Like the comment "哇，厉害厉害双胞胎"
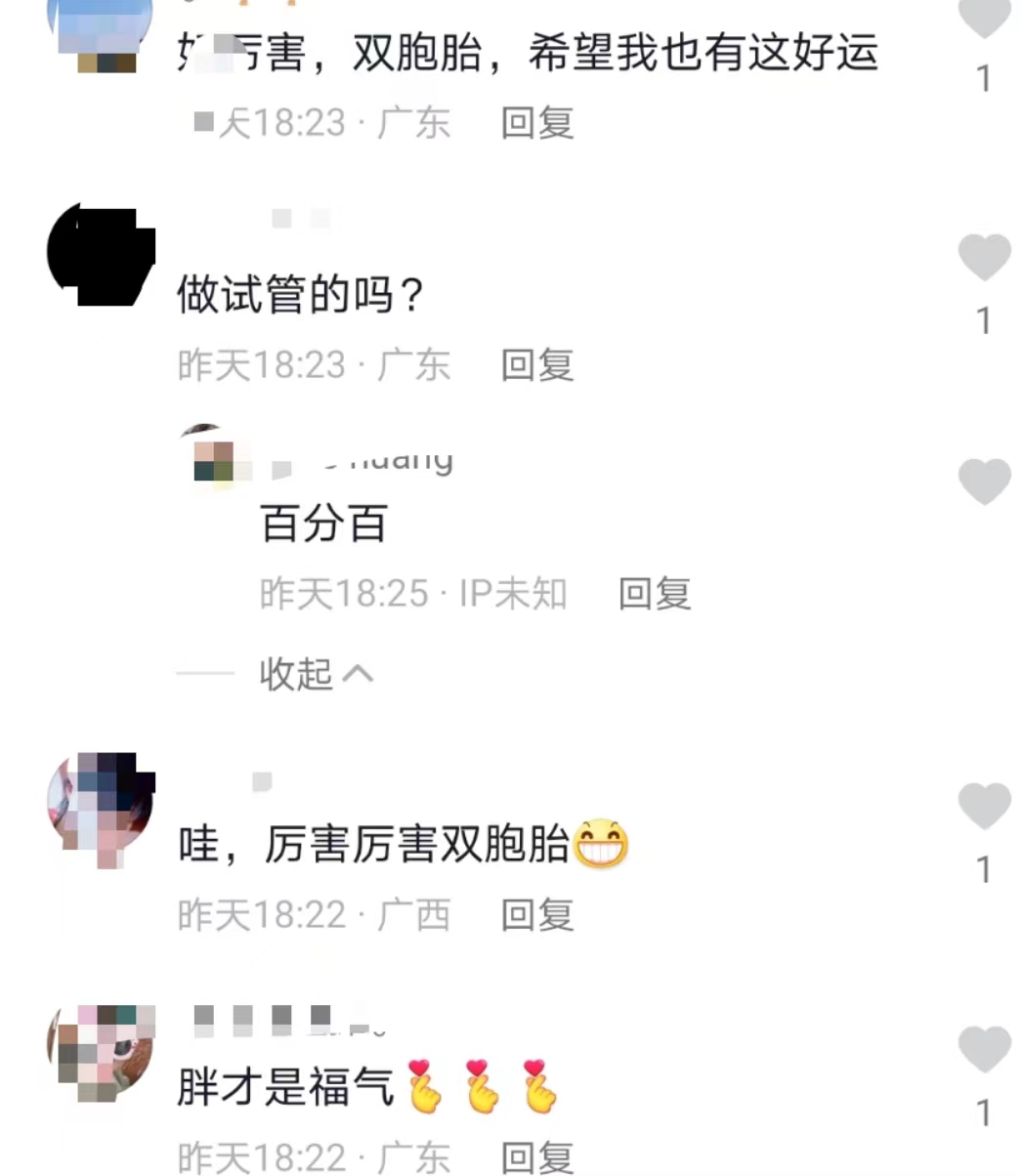This screenshot has height=1176, width=1022. pyautogui.click(x=983, y=808)
